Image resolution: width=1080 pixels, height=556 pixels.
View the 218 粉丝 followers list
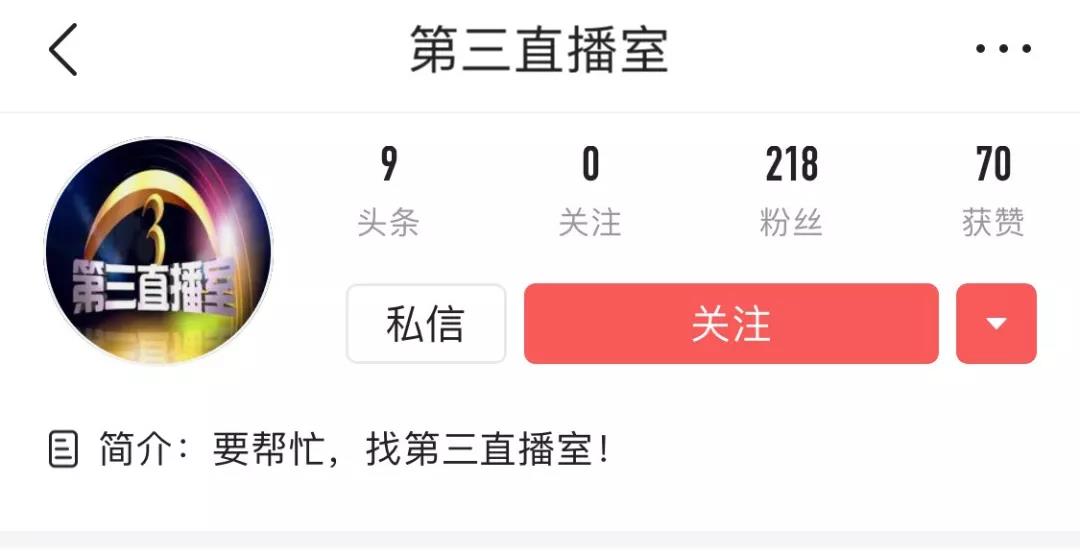click(791, 189)
